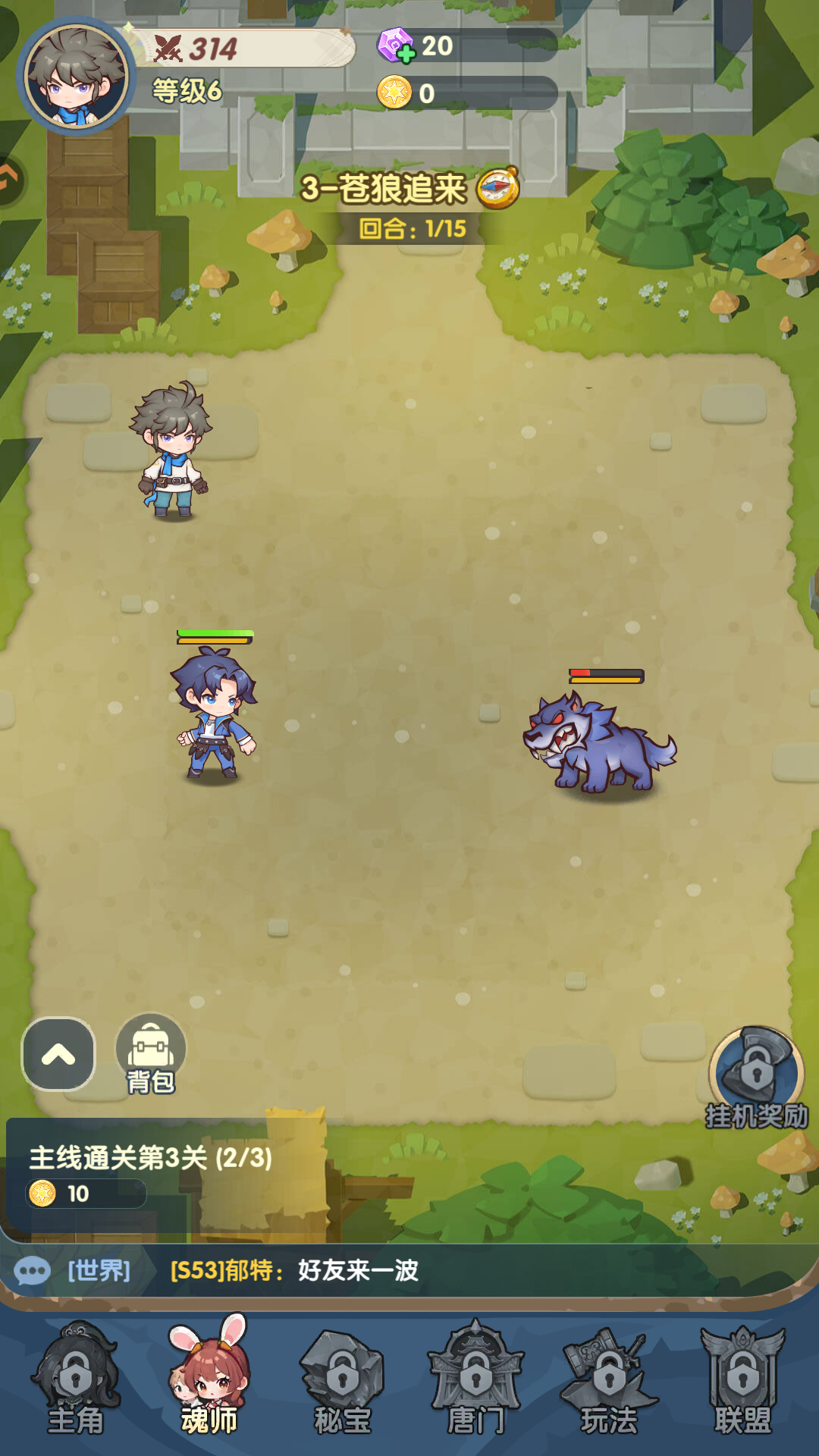Open the 背包 backpack
819x1456 pixels.
[151, 1054]
